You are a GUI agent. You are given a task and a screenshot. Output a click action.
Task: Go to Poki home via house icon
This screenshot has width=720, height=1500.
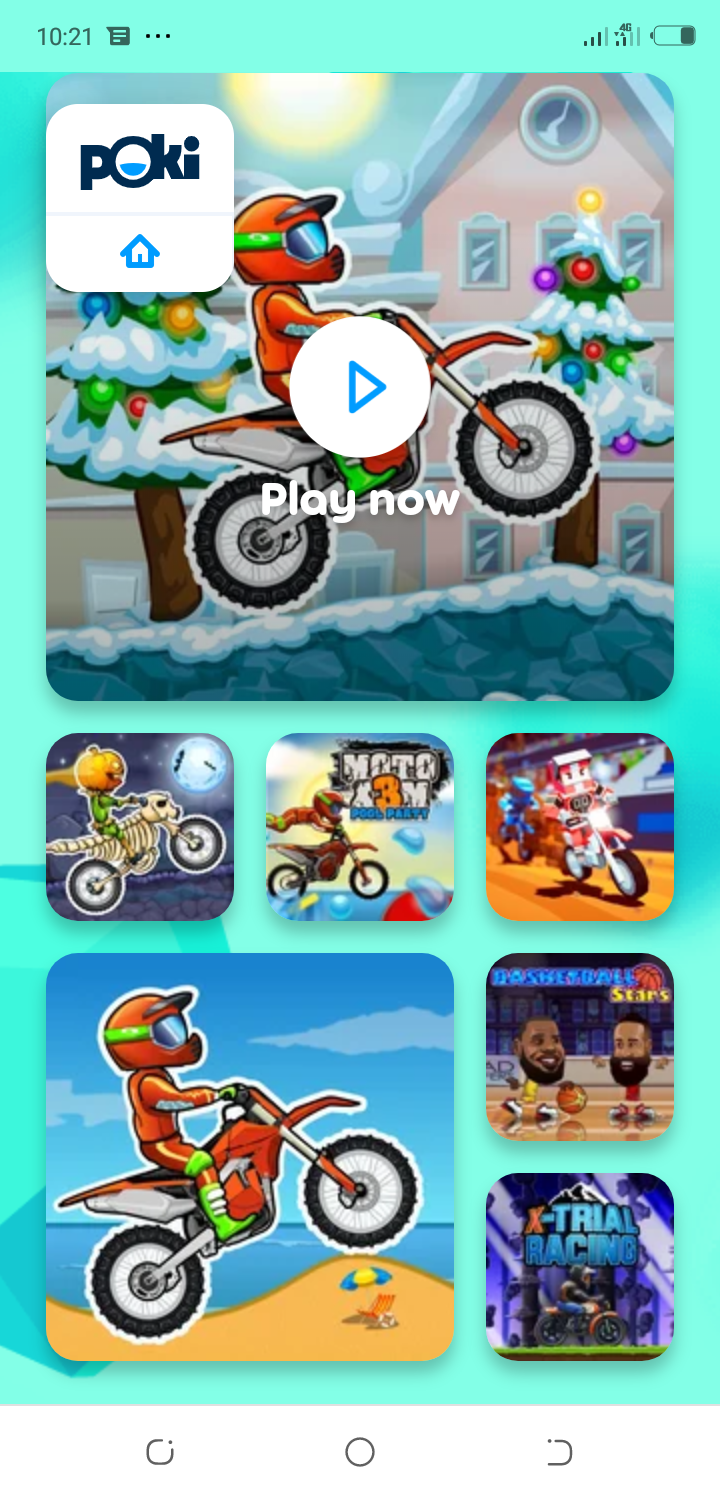[140, 251]
